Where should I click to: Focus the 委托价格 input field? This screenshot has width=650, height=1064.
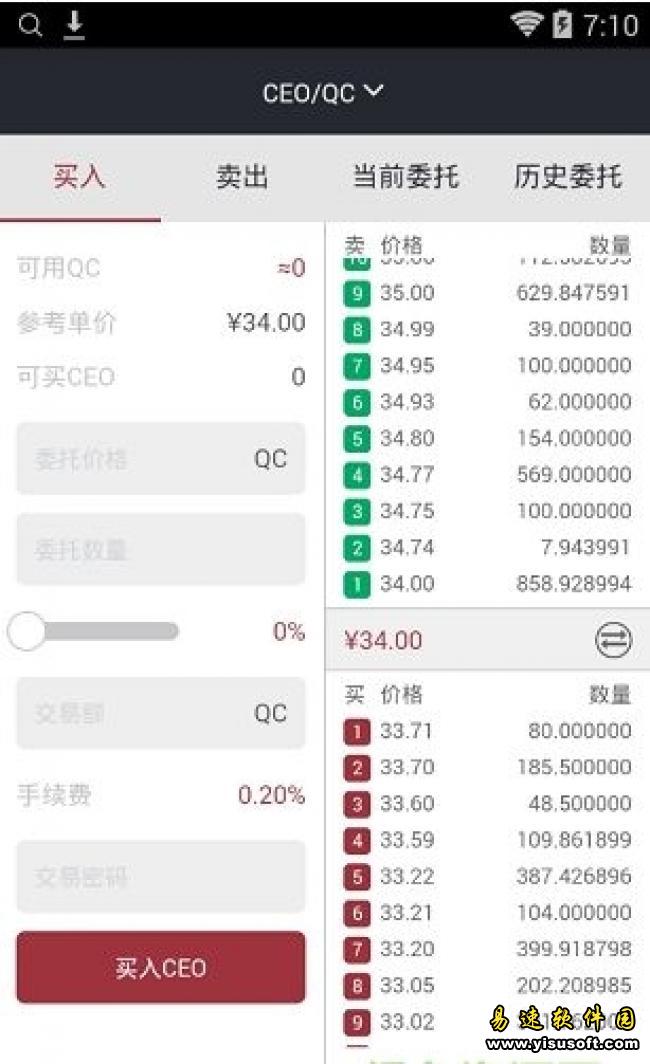(160, 459)
